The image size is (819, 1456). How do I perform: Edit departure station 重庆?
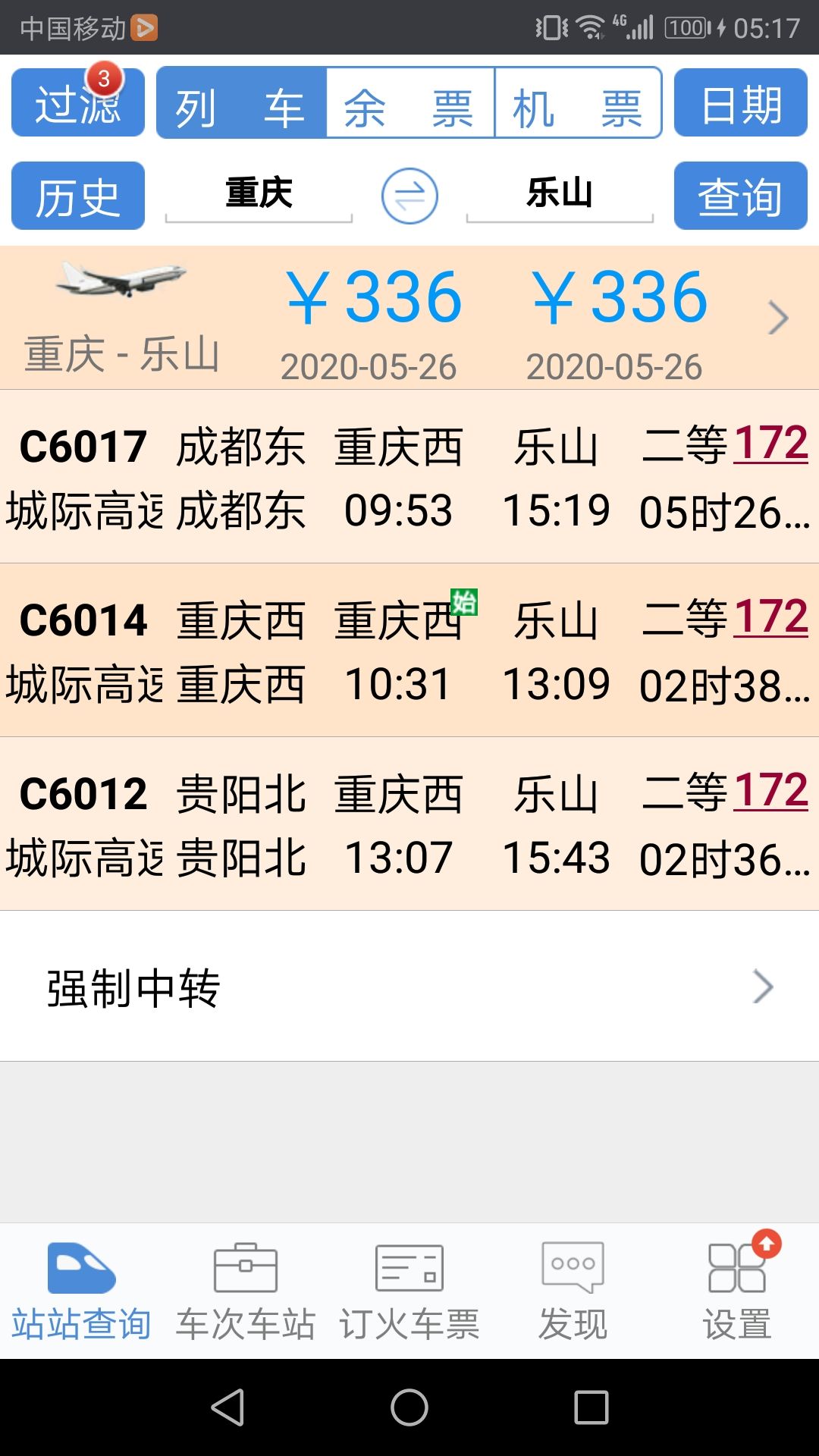(259, 194)
